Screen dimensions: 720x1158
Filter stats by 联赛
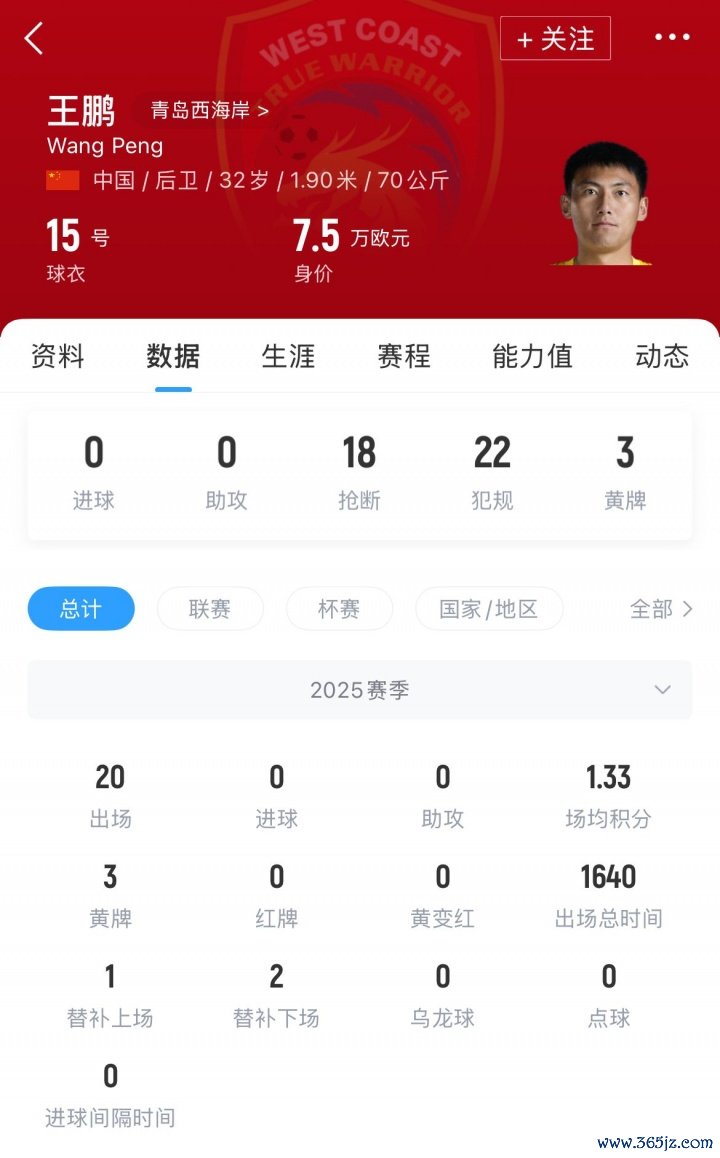click(x=210, y=608)
